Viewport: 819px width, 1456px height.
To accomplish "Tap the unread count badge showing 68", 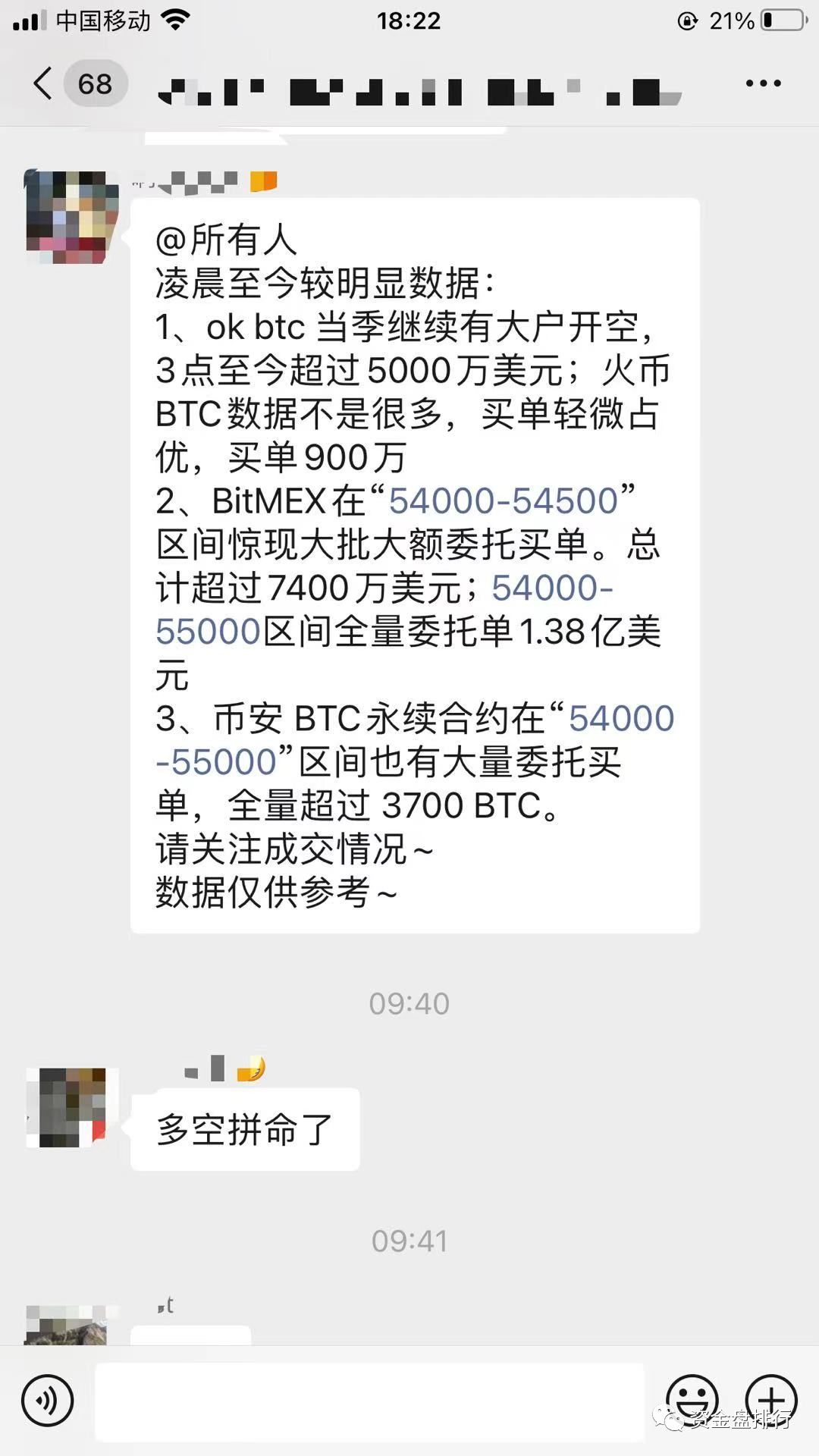I will [x=93, y=83].
